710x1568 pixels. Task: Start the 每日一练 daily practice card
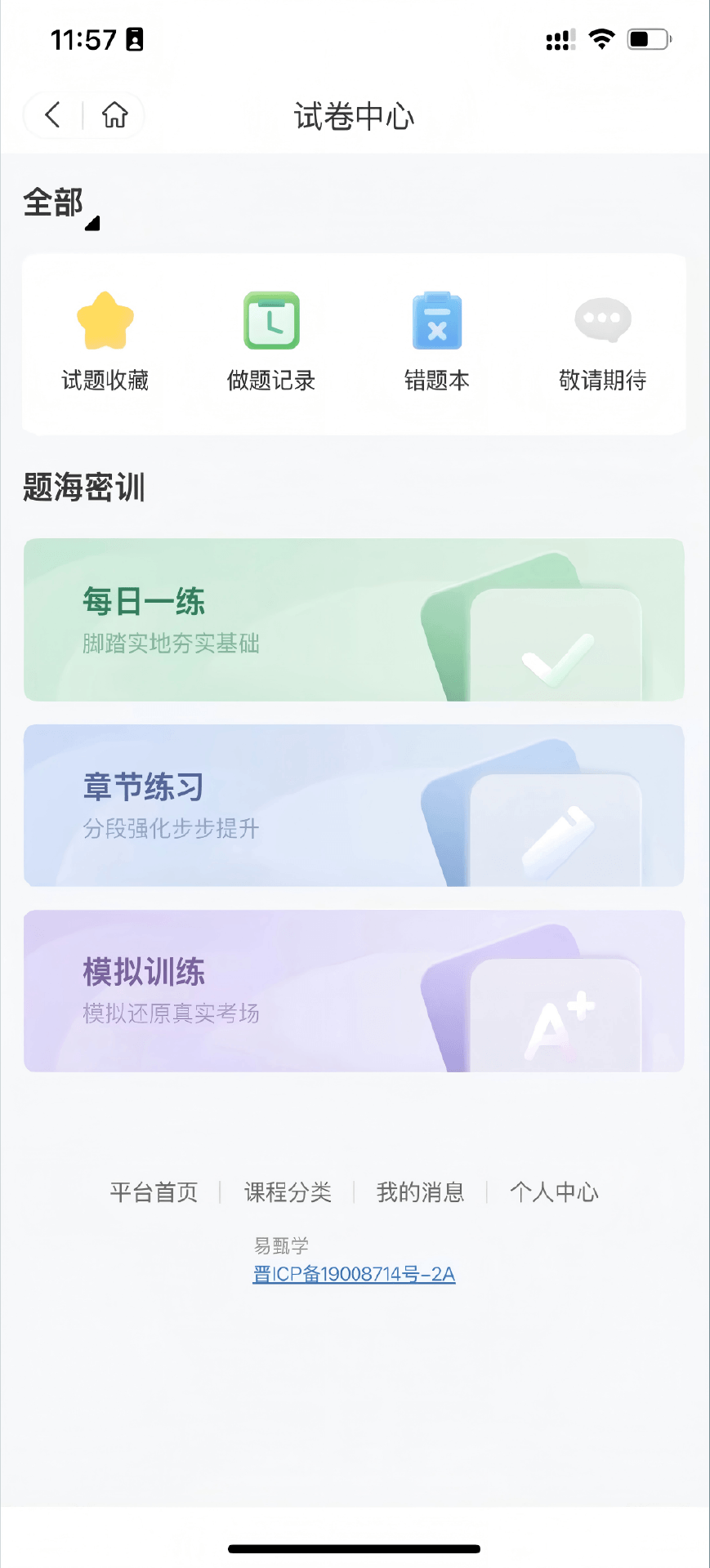coord(354,620)
